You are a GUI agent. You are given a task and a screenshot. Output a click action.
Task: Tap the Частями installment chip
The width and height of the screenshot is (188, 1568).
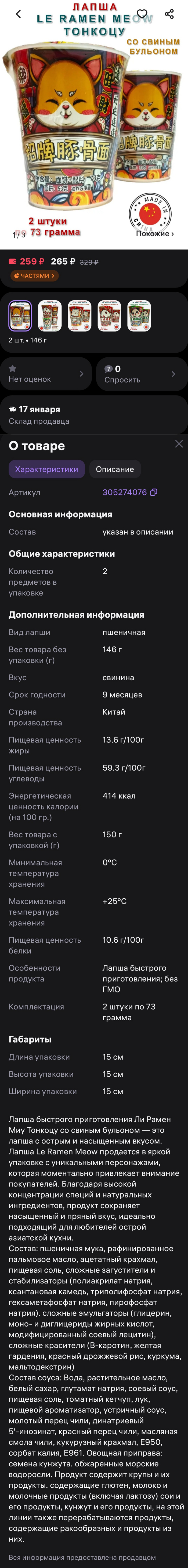(34, 276)
